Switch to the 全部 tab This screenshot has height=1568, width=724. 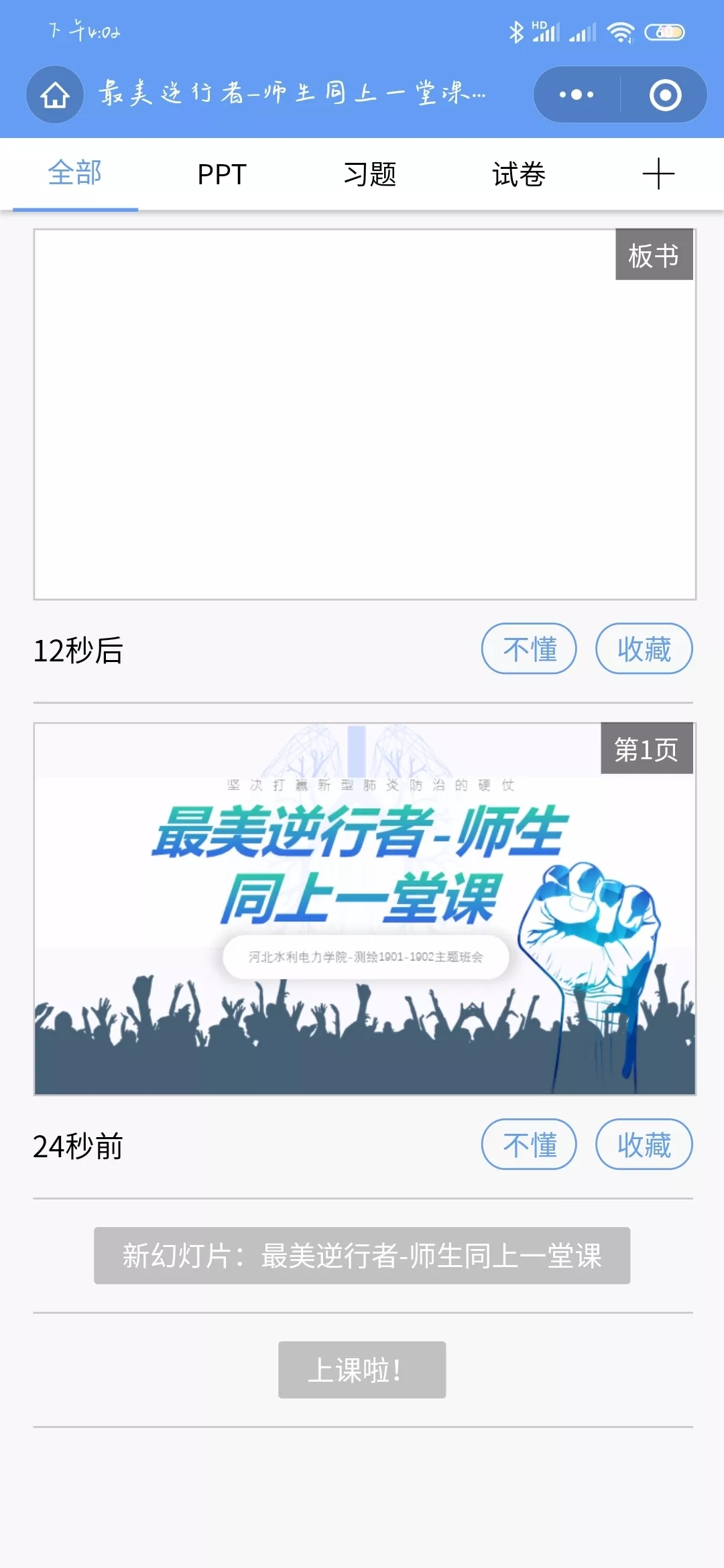(x=75, y=174)
